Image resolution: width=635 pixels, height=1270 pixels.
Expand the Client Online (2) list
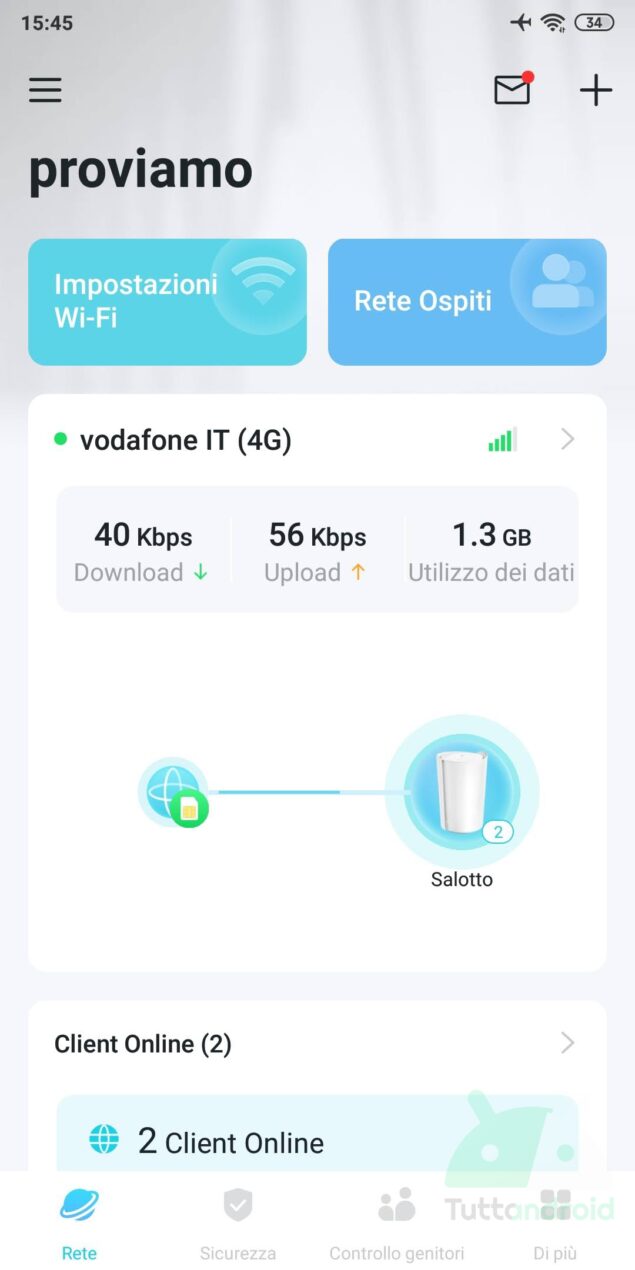[317, 1044]
